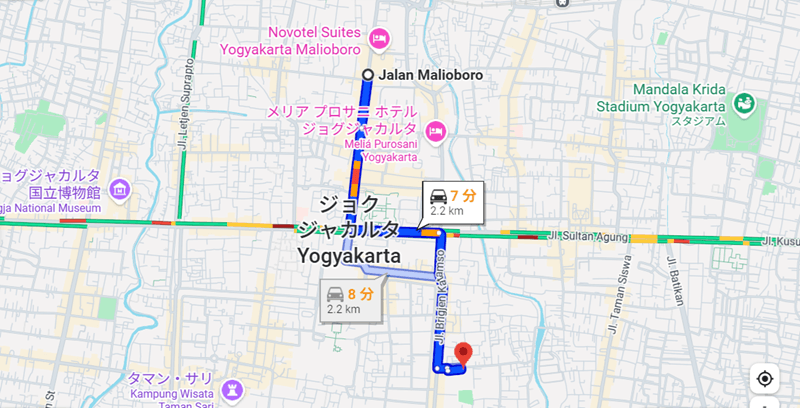Open Melia Purosani Yogyakarta hotel pin
800x408 pixels.
pyautogui.click(x=435, y=131)
